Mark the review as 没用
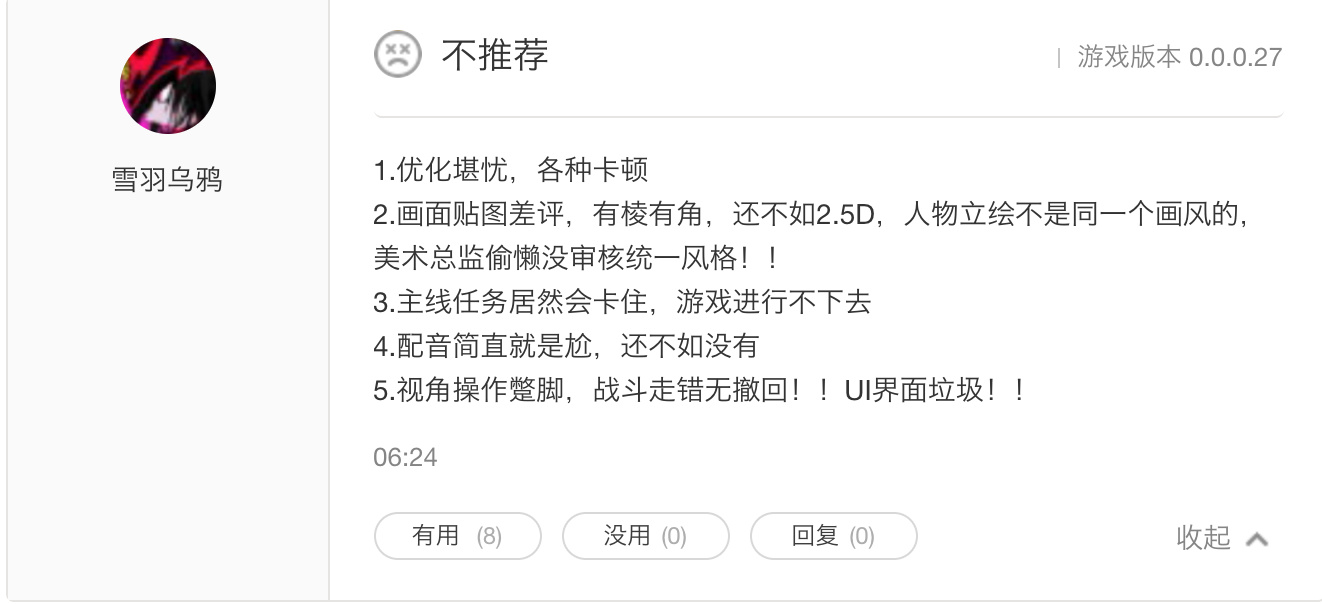This screenshot has height=604, width=1322. point(645,536)
